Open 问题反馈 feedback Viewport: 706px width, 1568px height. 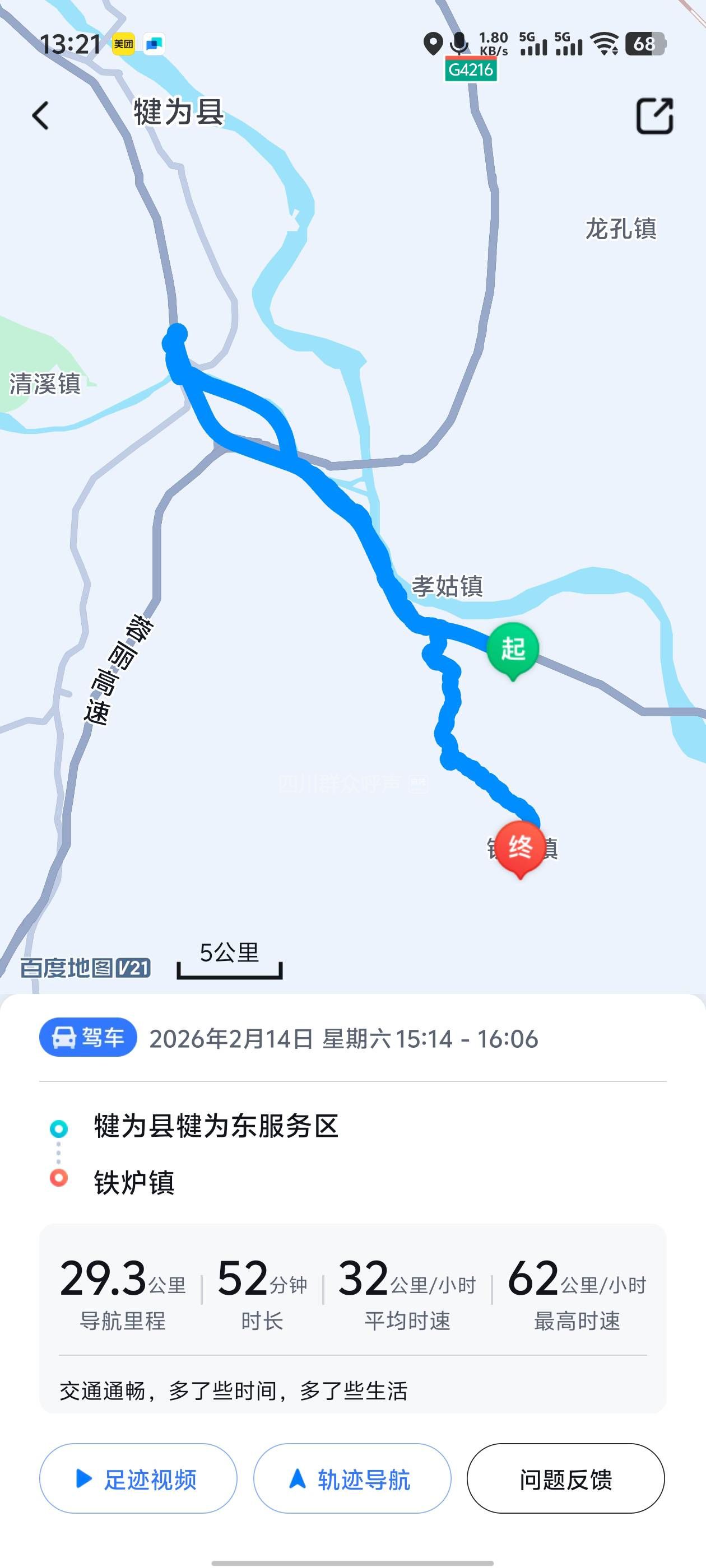565,1478
